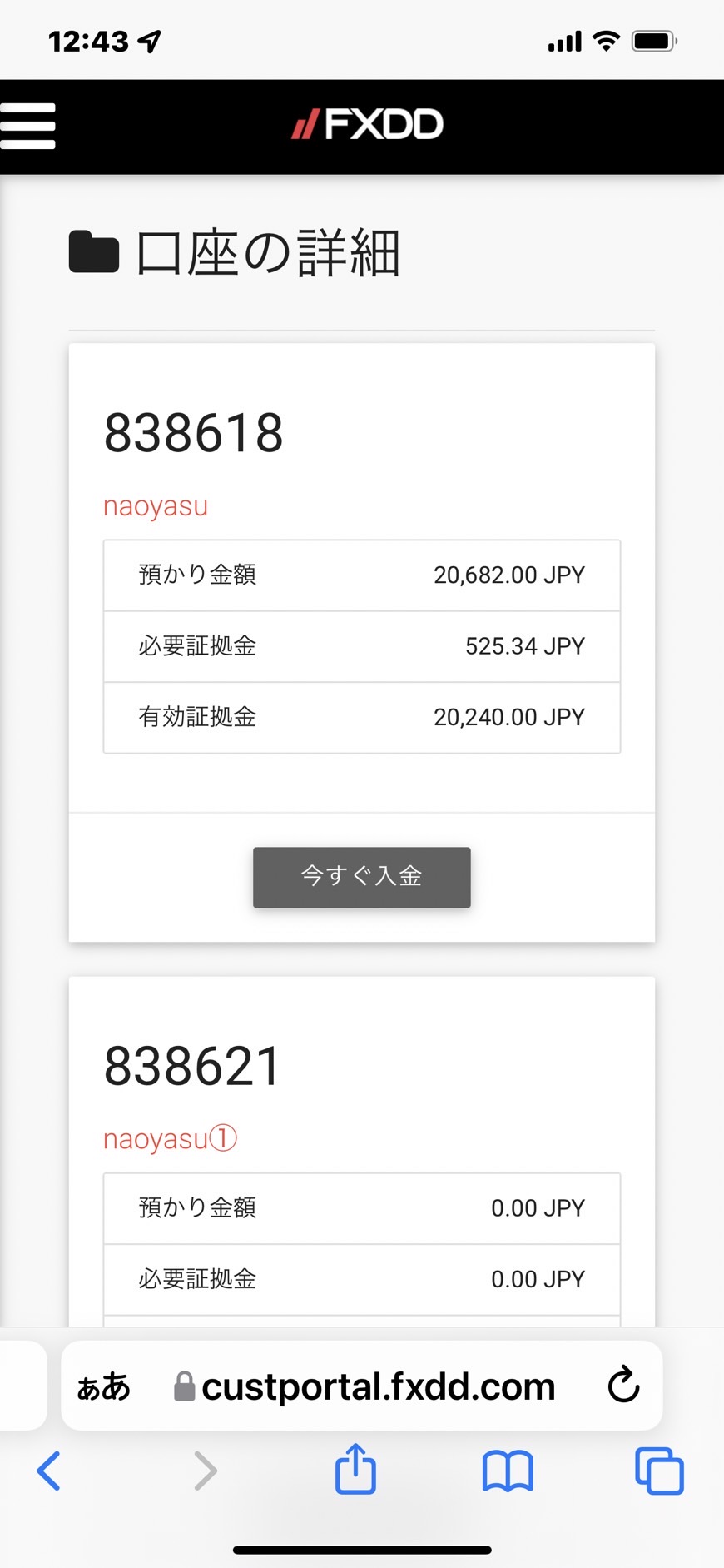Tap the custportal.fxdd.com address bar

click(x=364, y=1386)
